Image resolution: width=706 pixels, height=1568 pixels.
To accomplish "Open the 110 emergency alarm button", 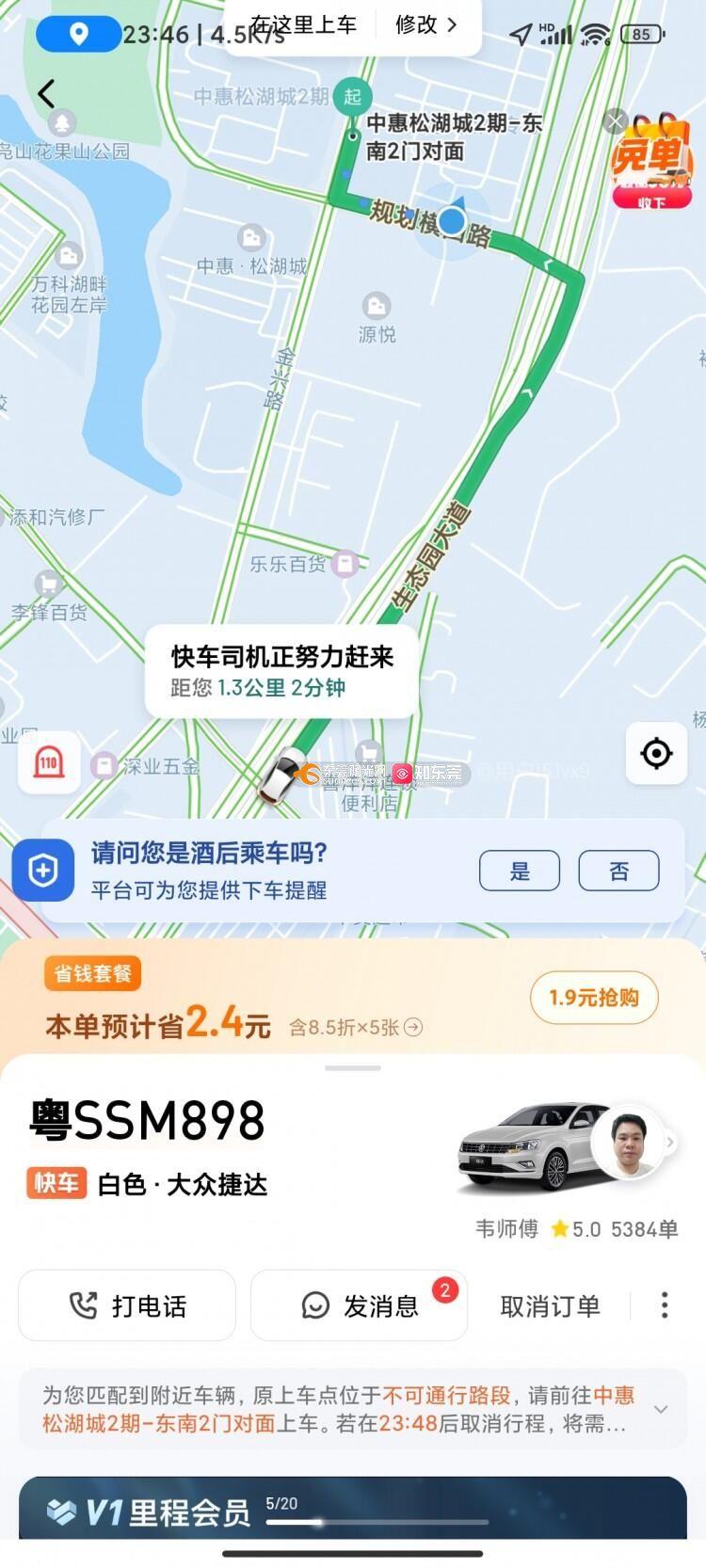I will click(49, 762).
